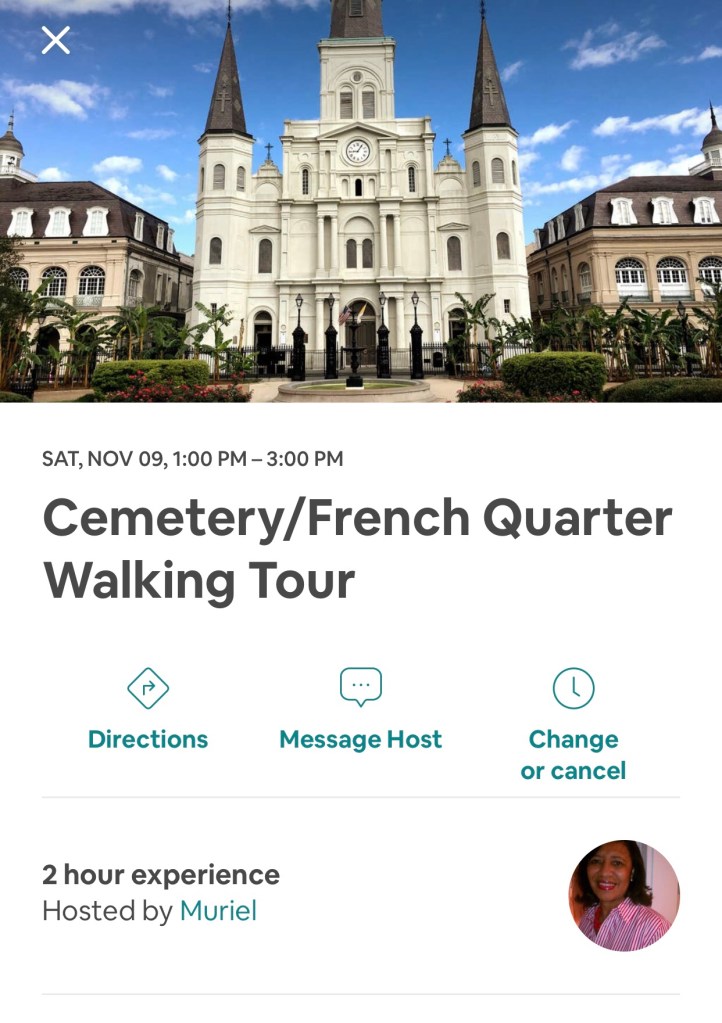View Muriel's profile photo
722x1023 pixels.
pos(624,895)
